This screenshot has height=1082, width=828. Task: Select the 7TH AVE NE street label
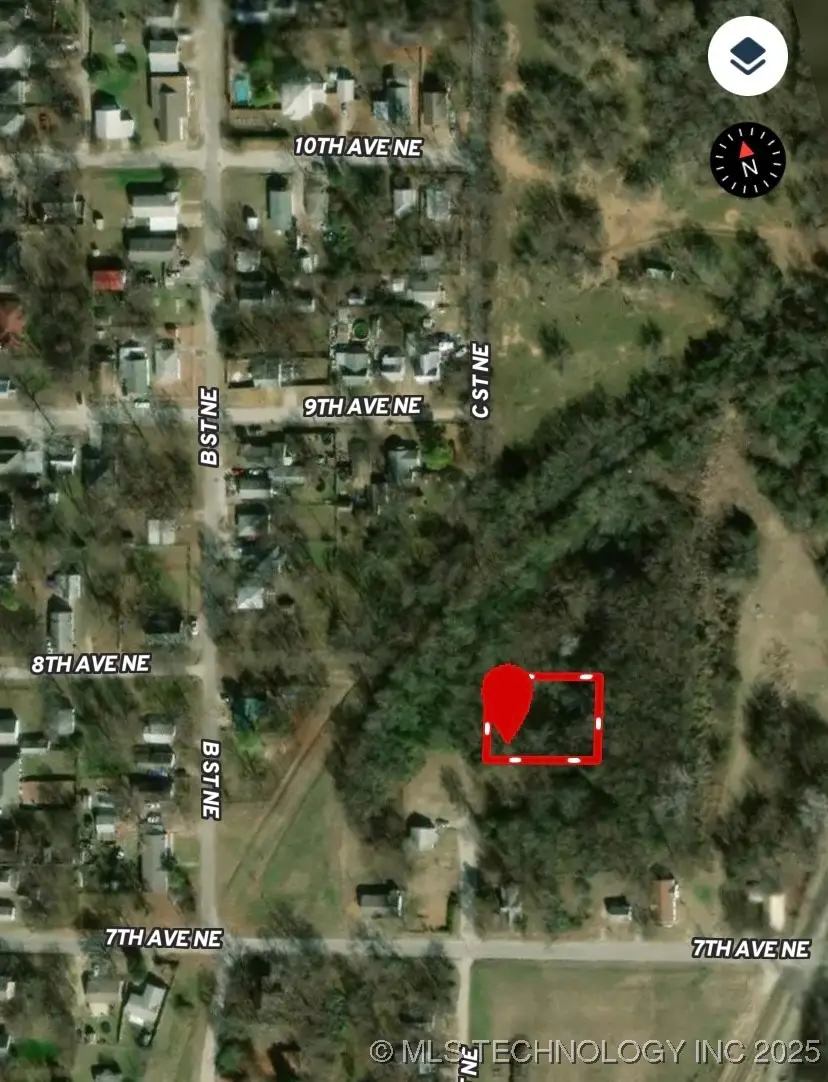pyautogui.click(x=163, y=940)
